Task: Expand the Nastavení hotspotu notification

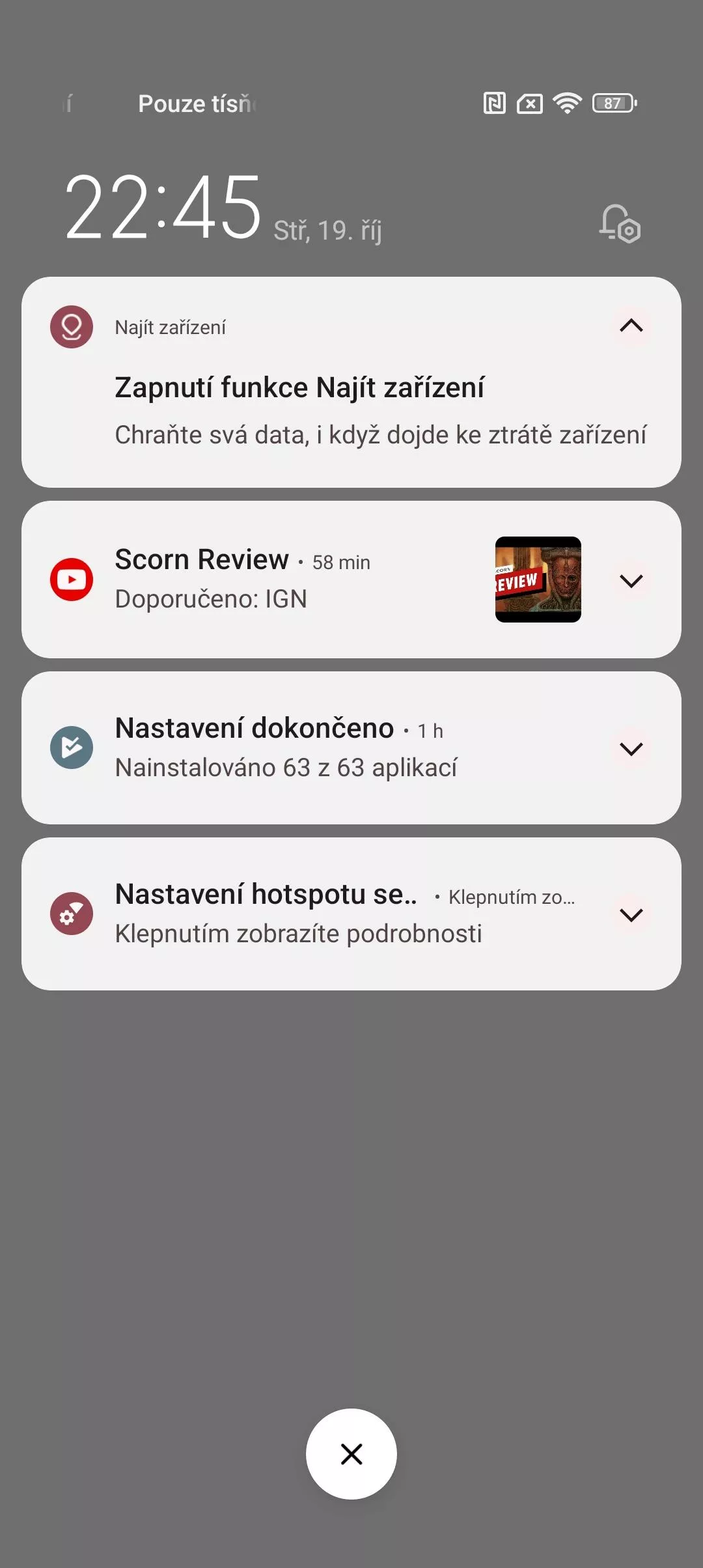Action: pos(631,914)
